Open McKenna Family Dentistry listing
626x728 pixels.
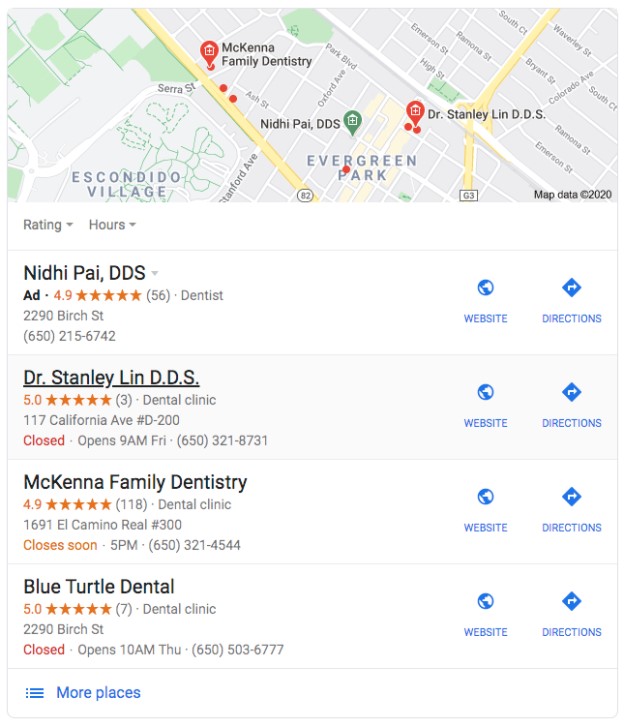pos(135,482)
